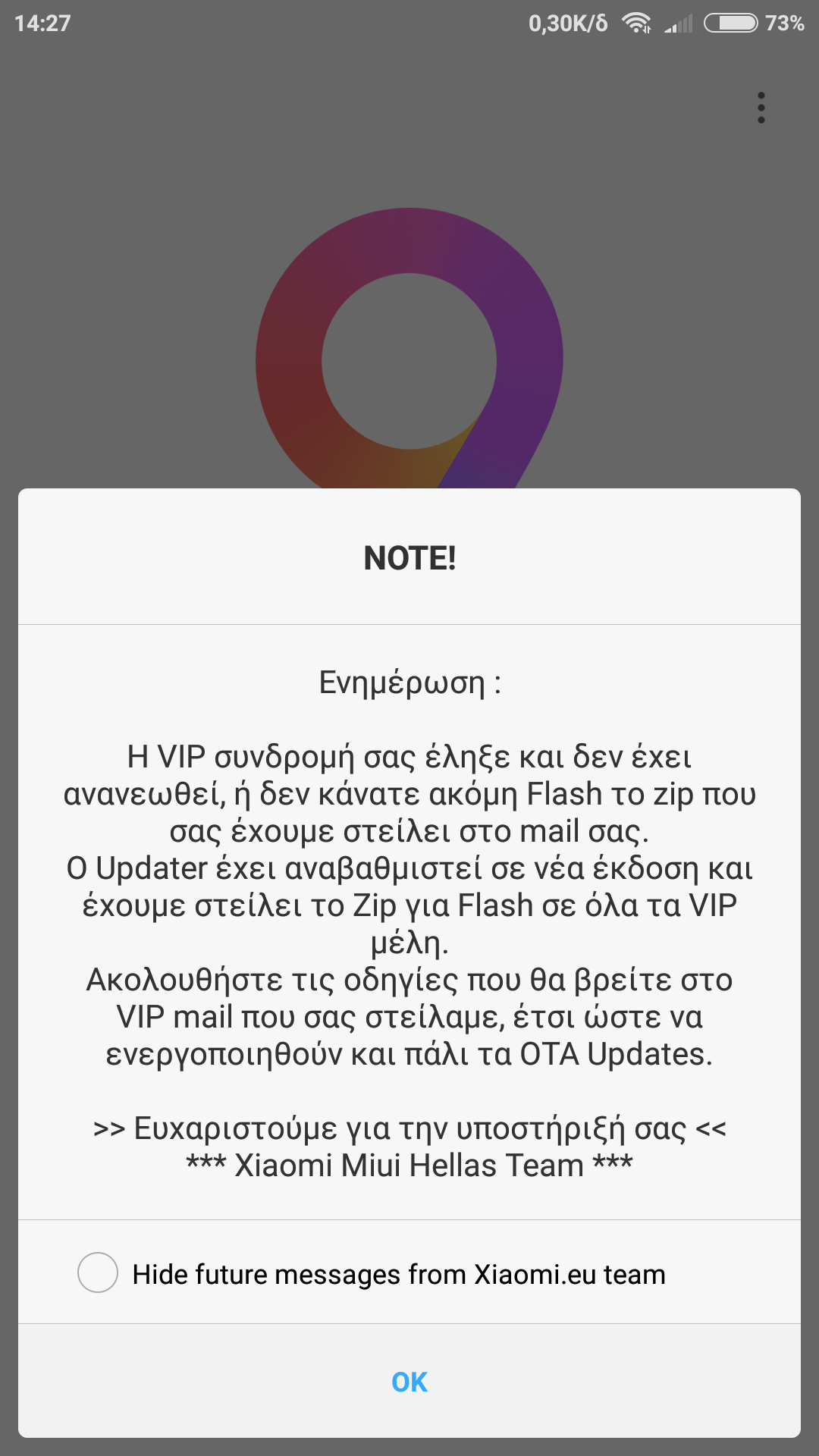Viewport: 819px width, 1456px height.
Task: Tap OK to dismiss the note
Action: click(409, 1382)
